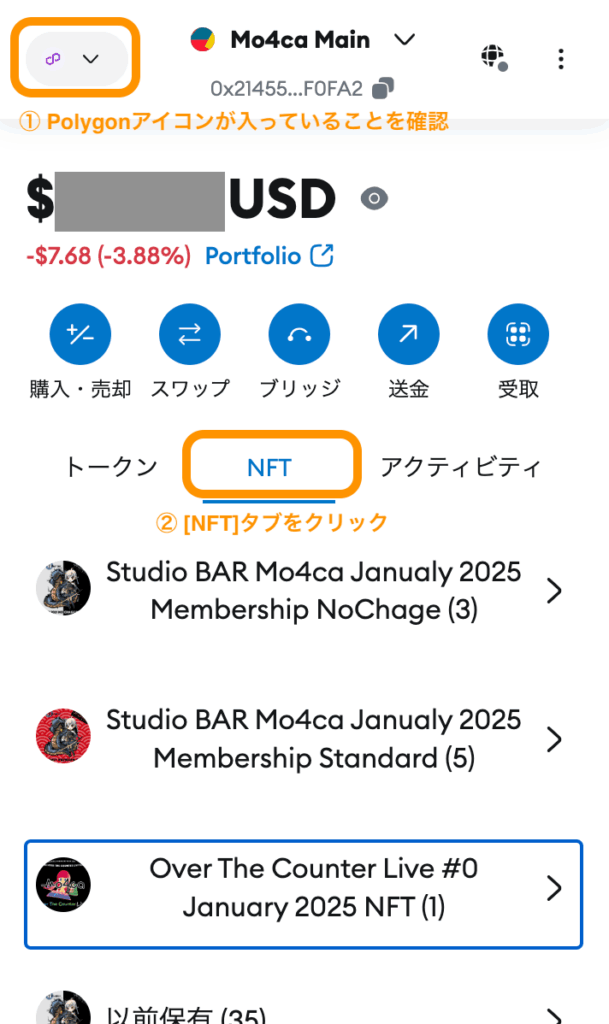Open Over The Counter Live #0 NFT
Screen dimensions: 609x1024
point(304,894)
